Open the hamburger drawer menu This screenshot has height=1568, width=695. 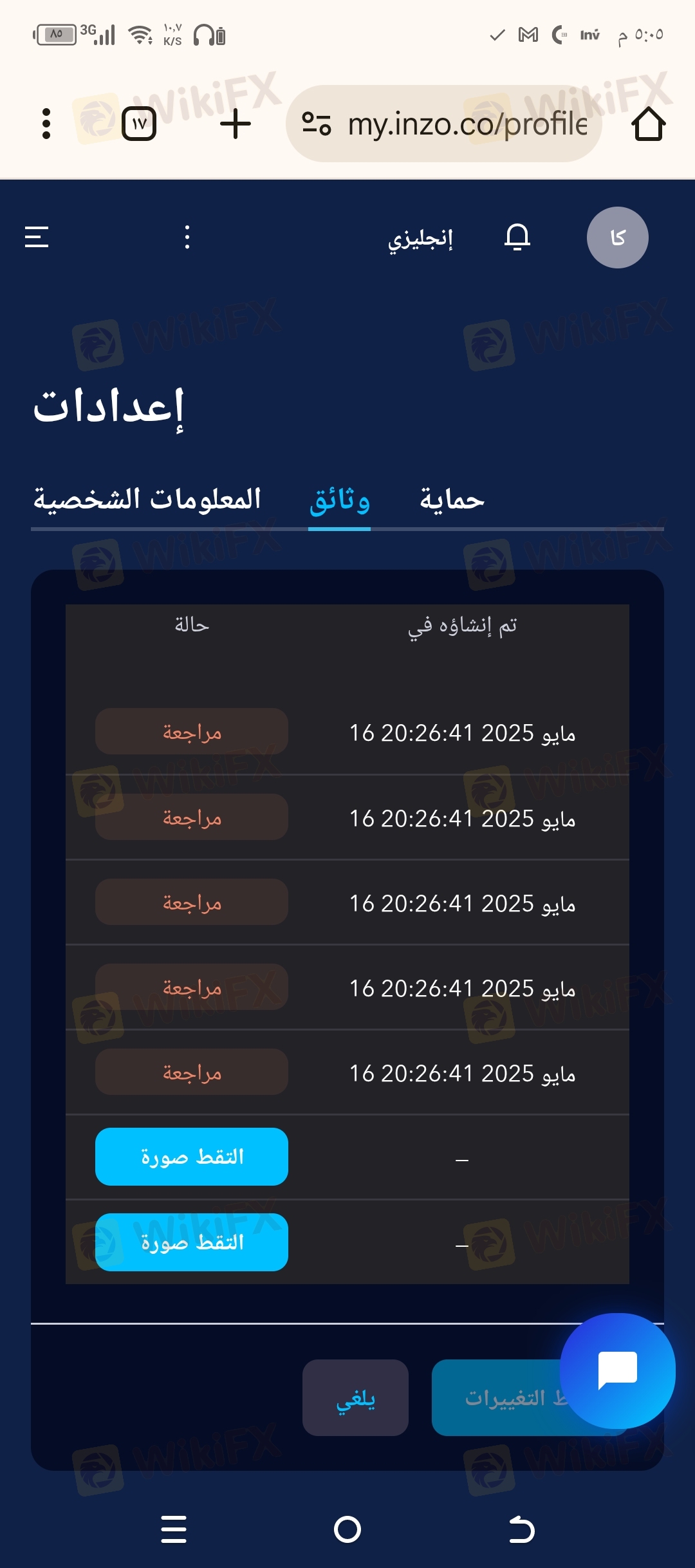click(x=37, y=237)
